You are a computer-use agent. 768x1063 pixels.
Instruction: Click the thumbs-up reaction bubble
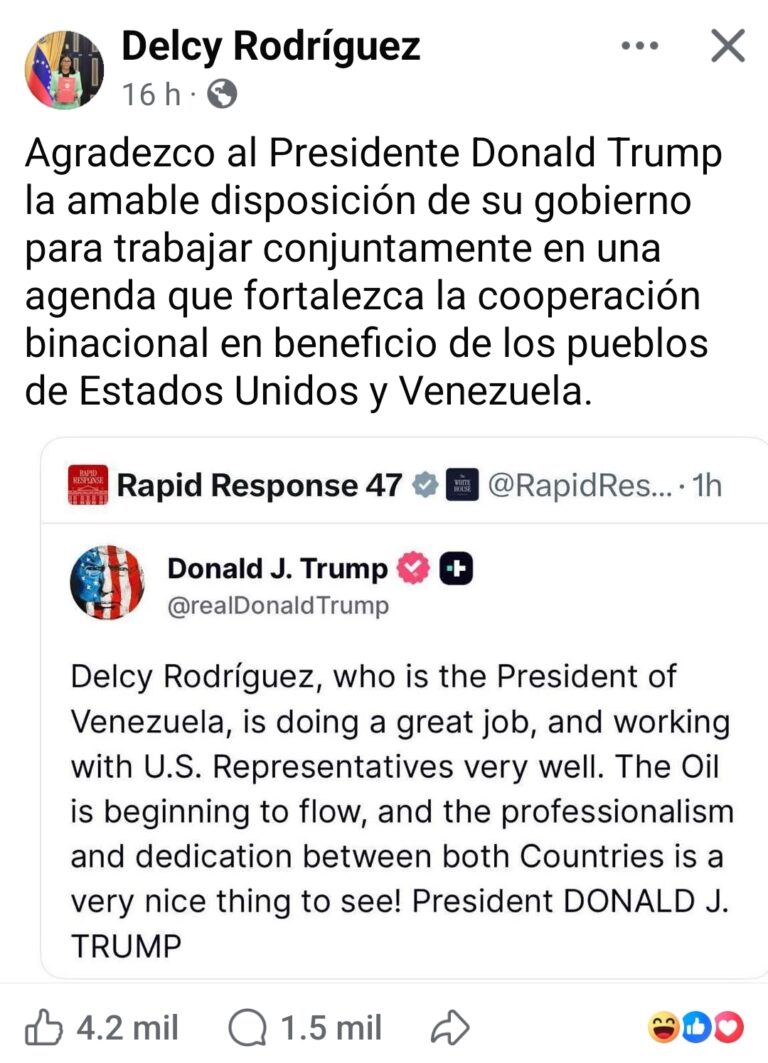(694, 1026)
